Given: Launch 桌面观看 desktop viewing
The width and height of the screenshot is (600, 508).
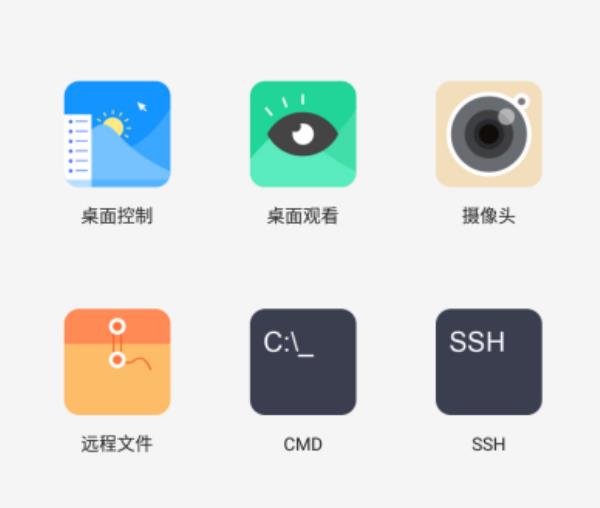Looking at the screenshot, I should [303, 134].
